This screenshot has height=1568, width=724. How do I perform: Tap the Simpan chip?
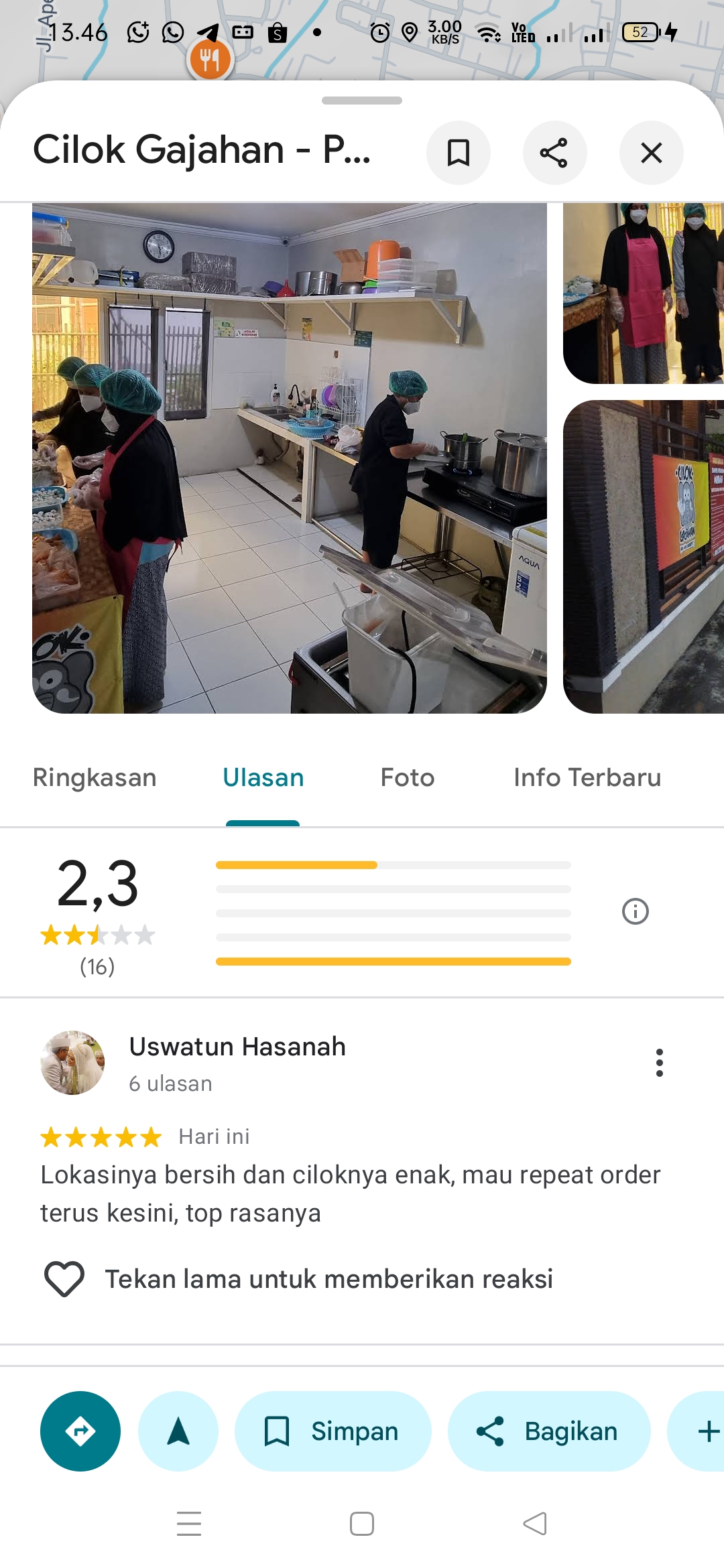[333, 1431]
